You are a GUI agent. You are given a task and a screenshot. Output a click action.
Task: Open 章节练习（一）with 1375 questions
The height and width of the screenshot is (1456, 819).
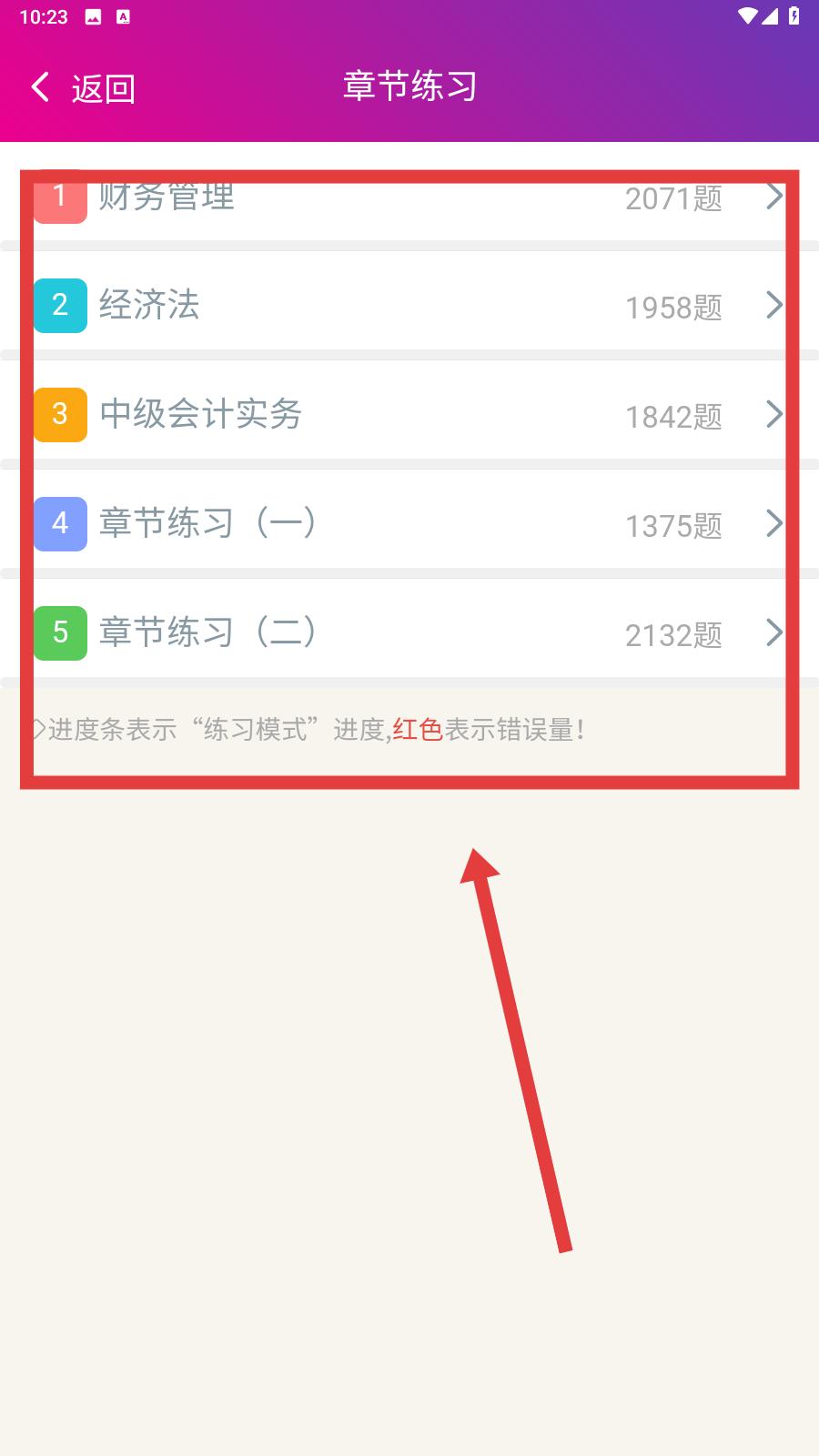409,523
